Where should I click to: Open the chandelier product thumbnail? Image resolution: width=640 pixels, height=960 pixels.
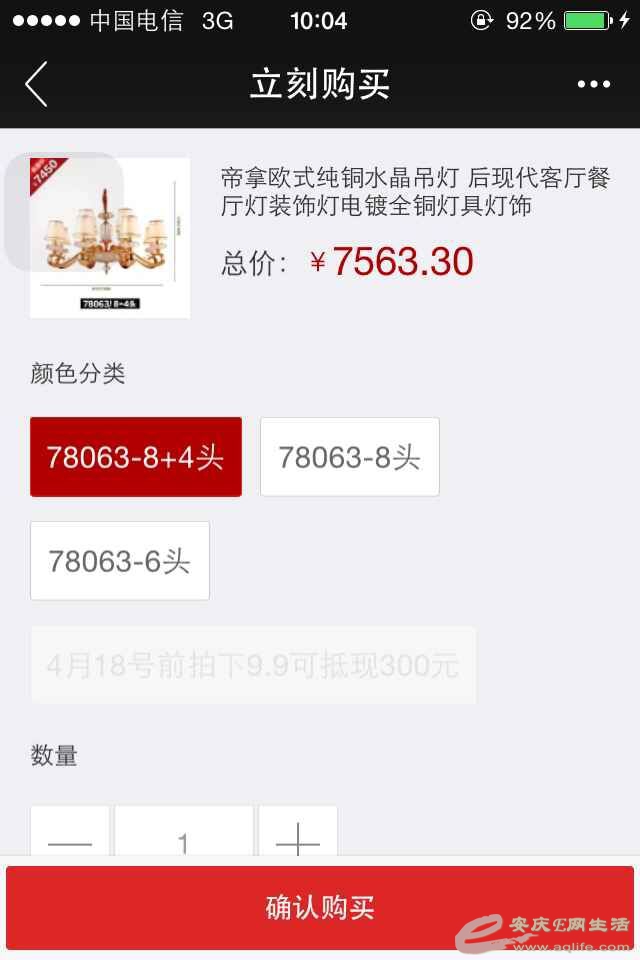pos(110,238)
